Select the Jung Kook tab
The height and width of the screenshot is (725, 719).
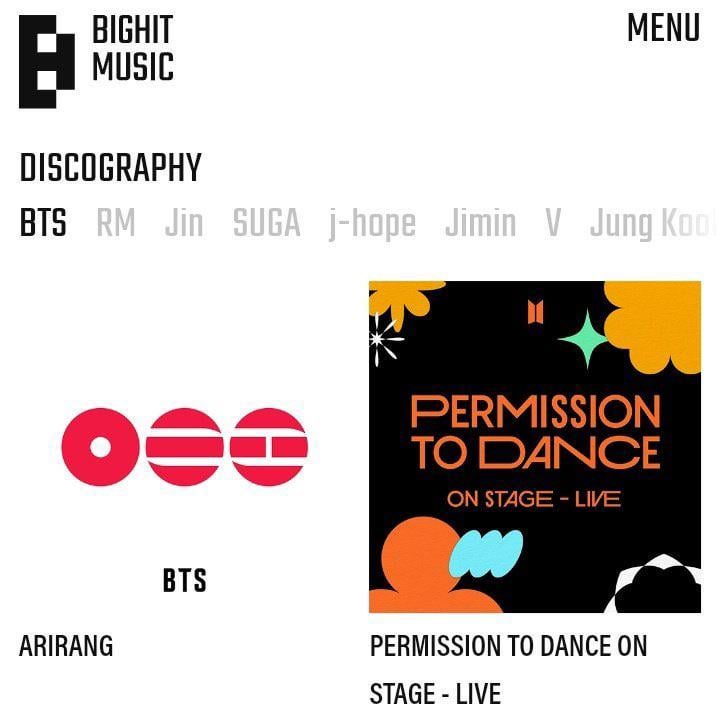pos(652,223)
